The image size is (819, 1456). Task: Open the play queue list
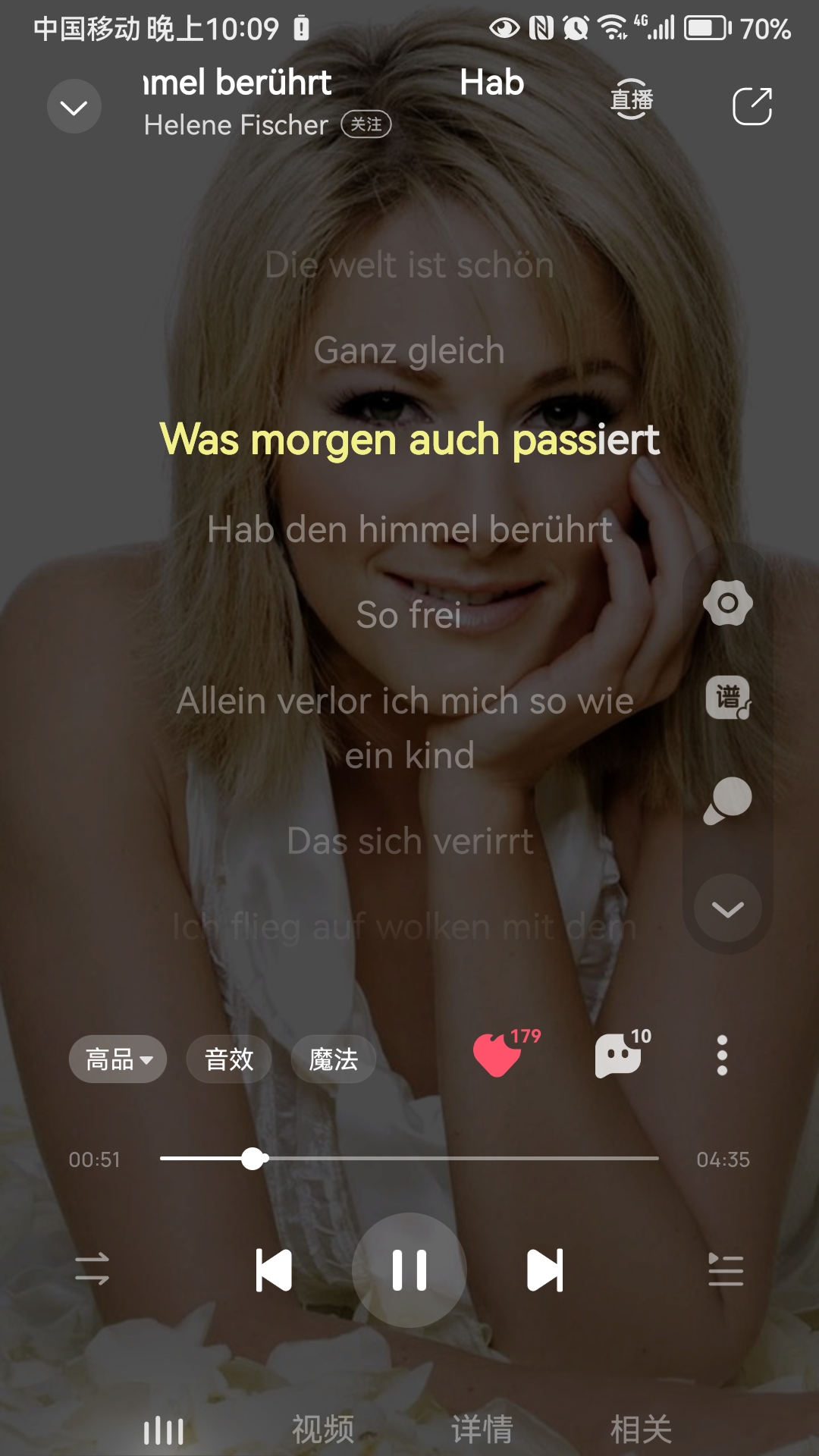pos(725,1269)
